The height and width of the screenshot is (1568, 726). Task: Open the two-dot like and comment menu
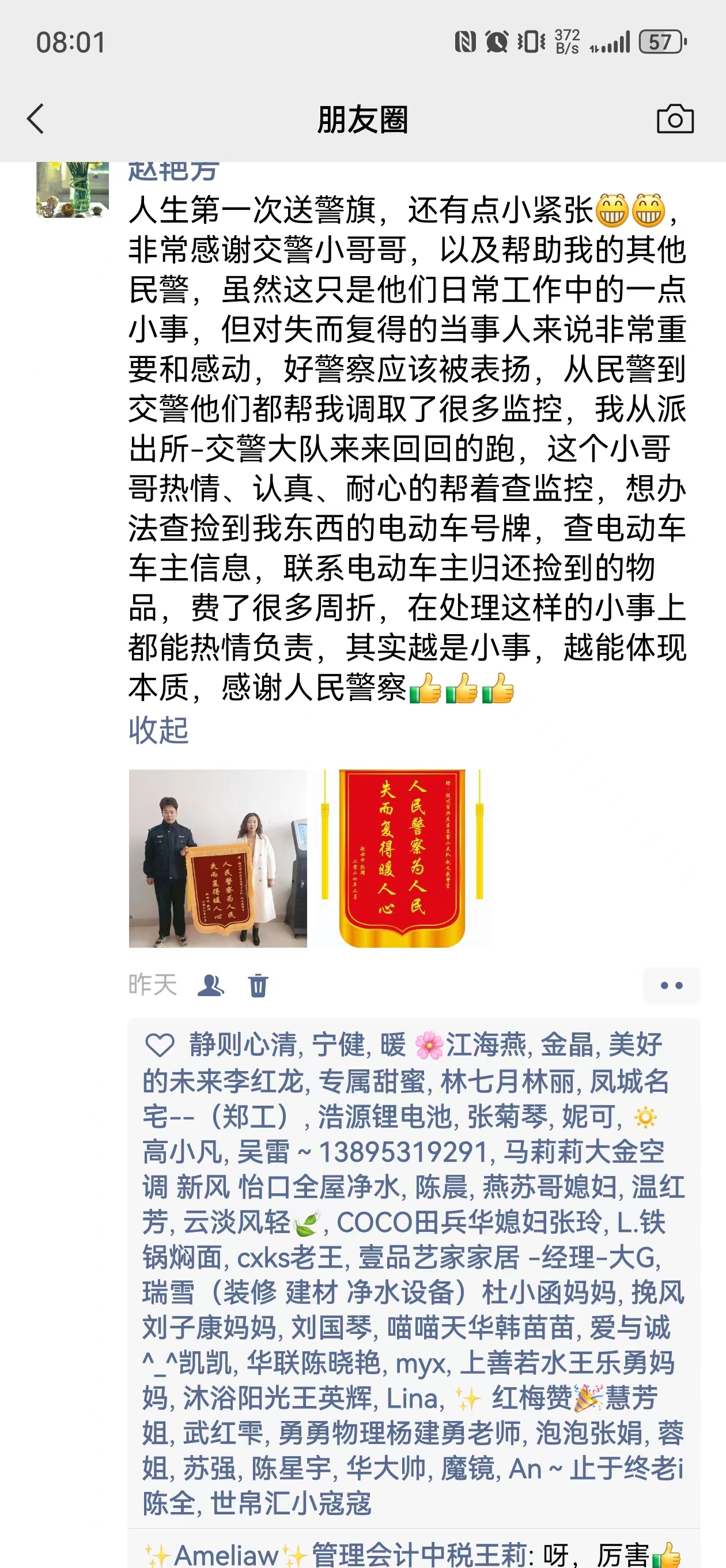[671, 985]
